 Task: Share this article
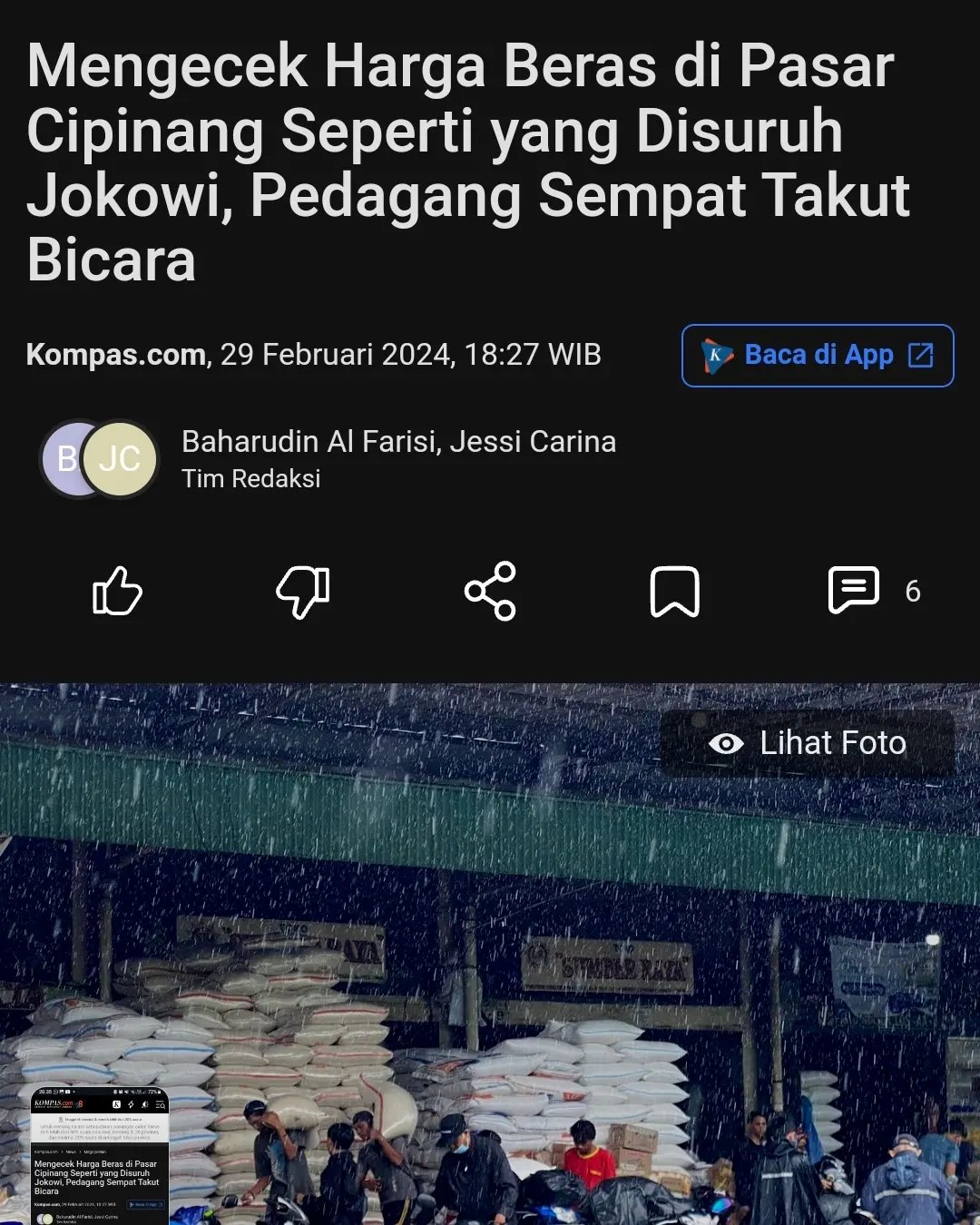click(490, 592)
